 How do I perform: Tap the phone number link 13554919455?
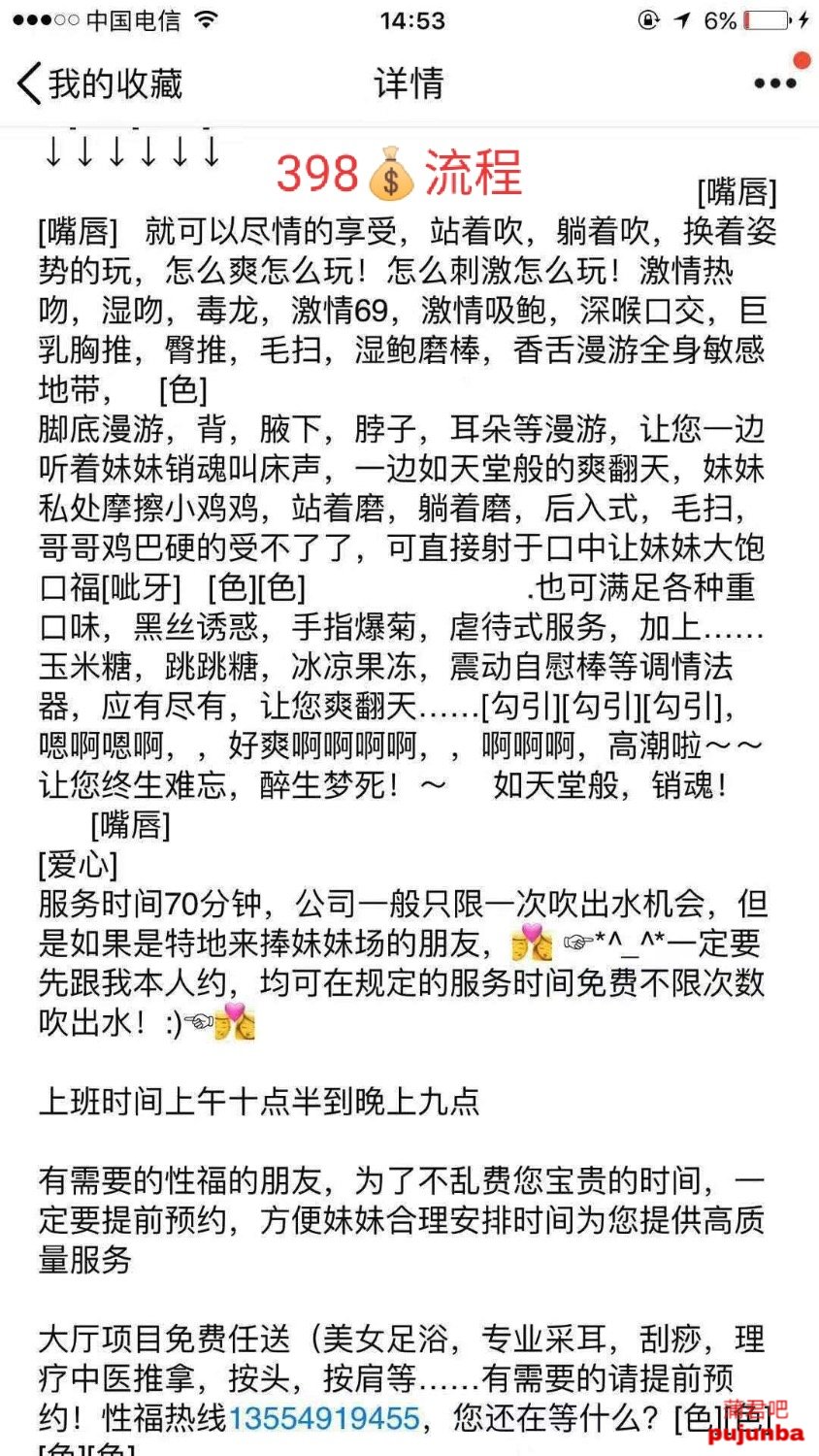click(x=324, y=1418)
